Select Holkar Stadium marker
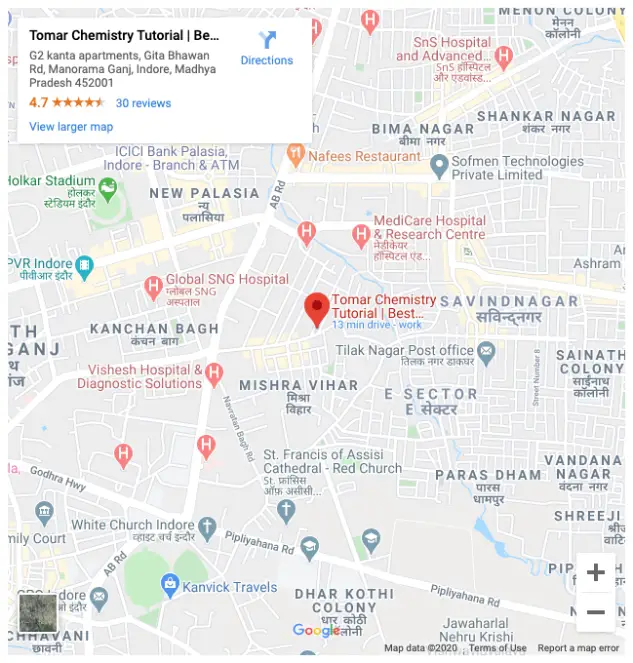 pyautogui.click(x=107, y=187)
